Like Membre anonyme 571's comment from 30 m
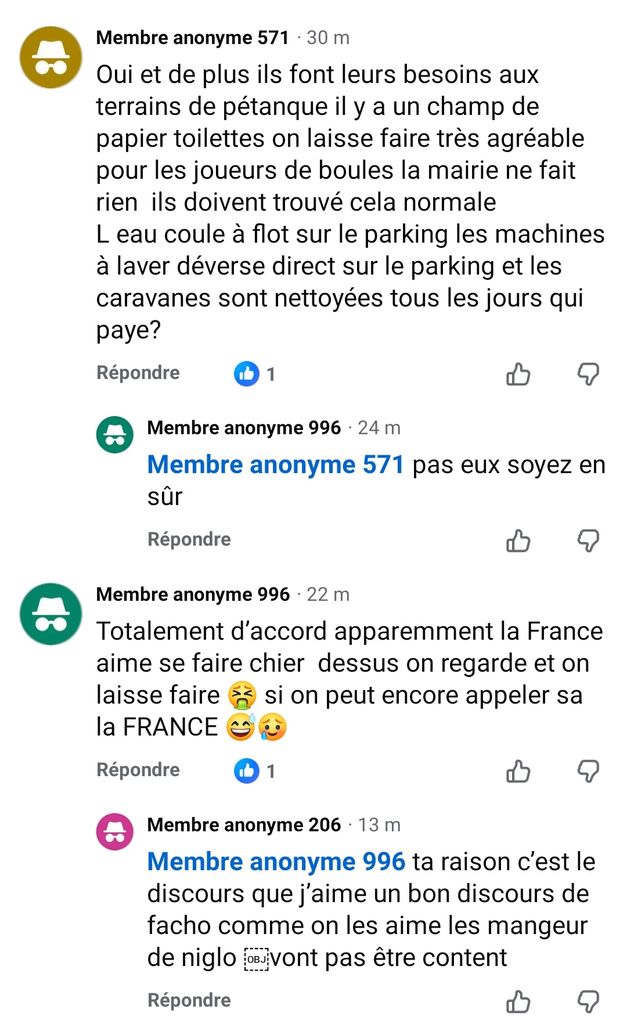This screenshot has width=627, height=1024. point(518,374)
